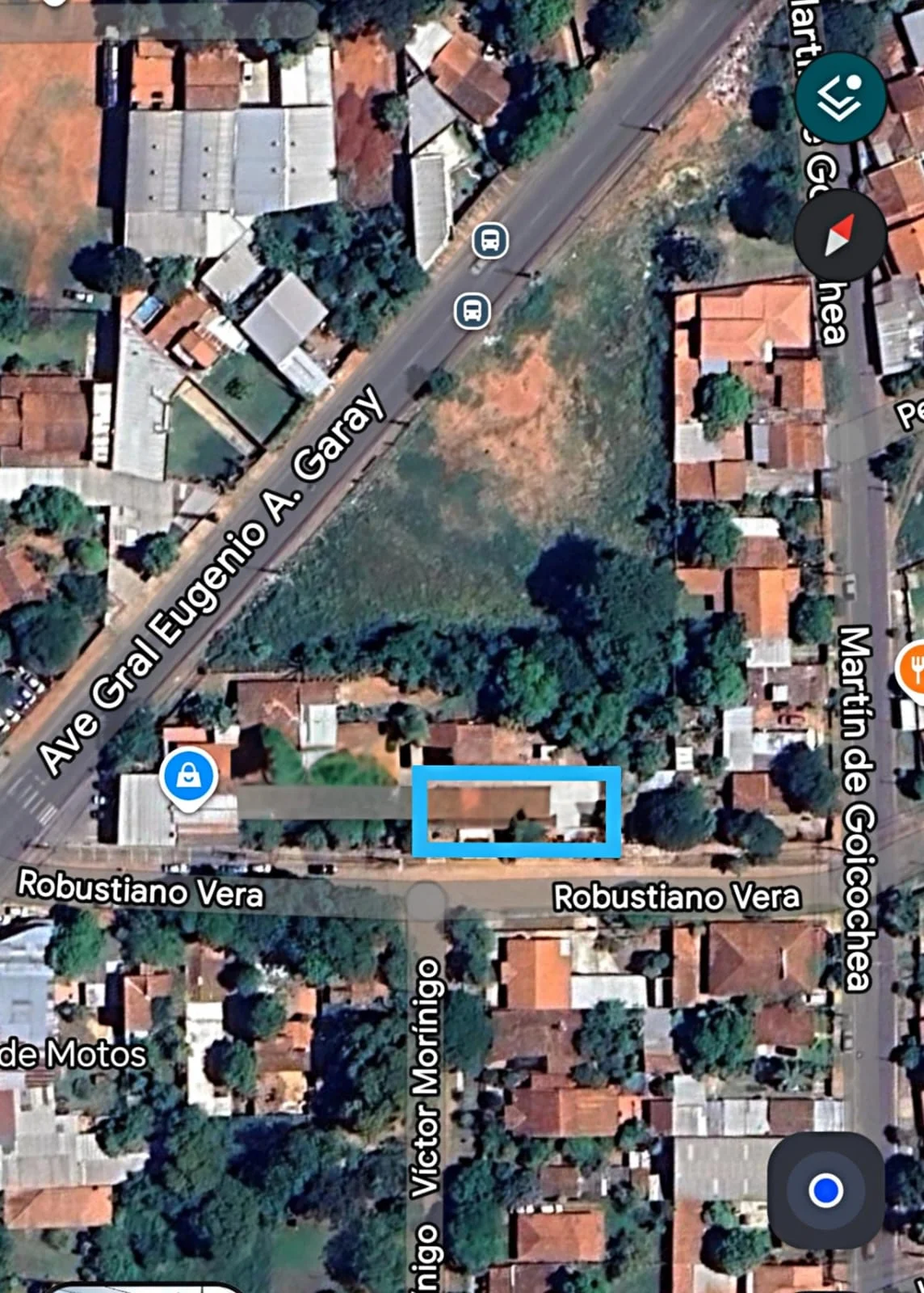Image resolution: width=924 pixels, height=1293 pixels.
Task: Open the map layers selector
Action: (840, 98)
